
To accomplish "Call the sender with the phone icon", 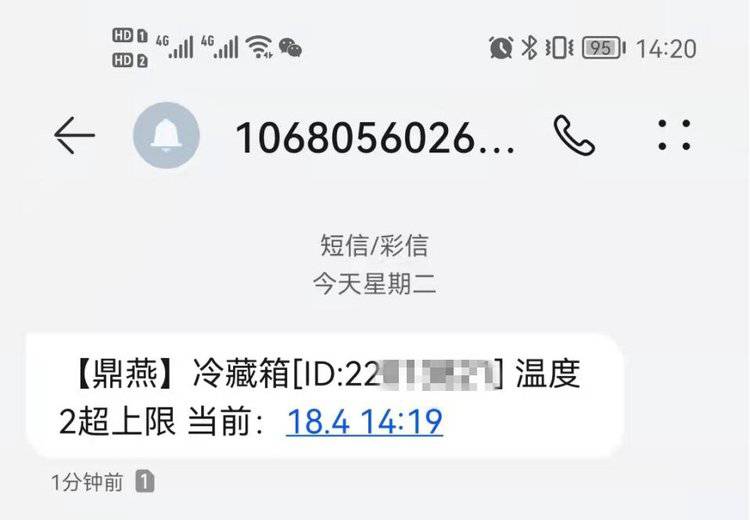I will (574, 136).
